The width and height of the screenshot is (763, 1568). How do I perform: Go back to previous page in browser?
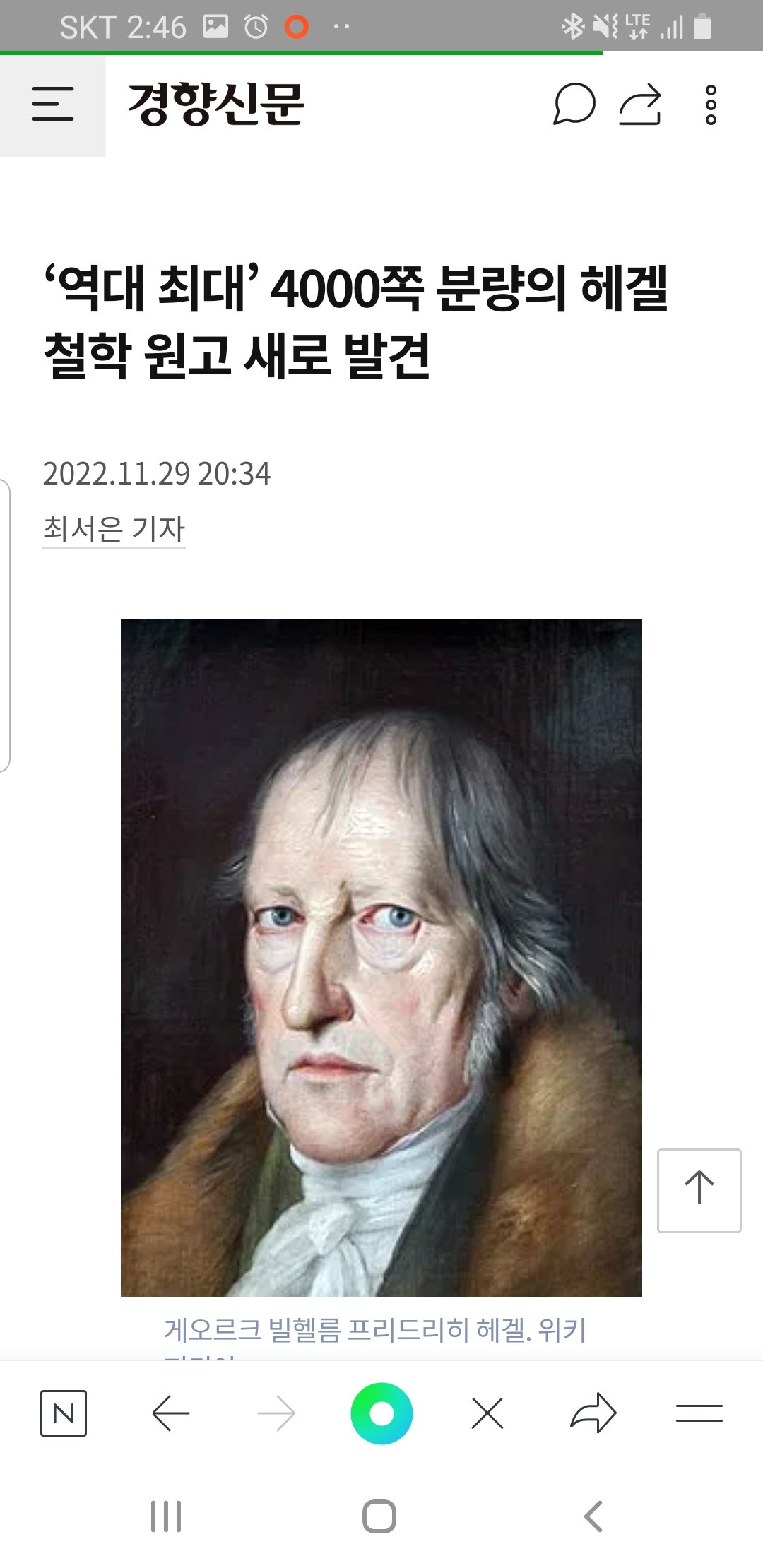(170, 1413)
